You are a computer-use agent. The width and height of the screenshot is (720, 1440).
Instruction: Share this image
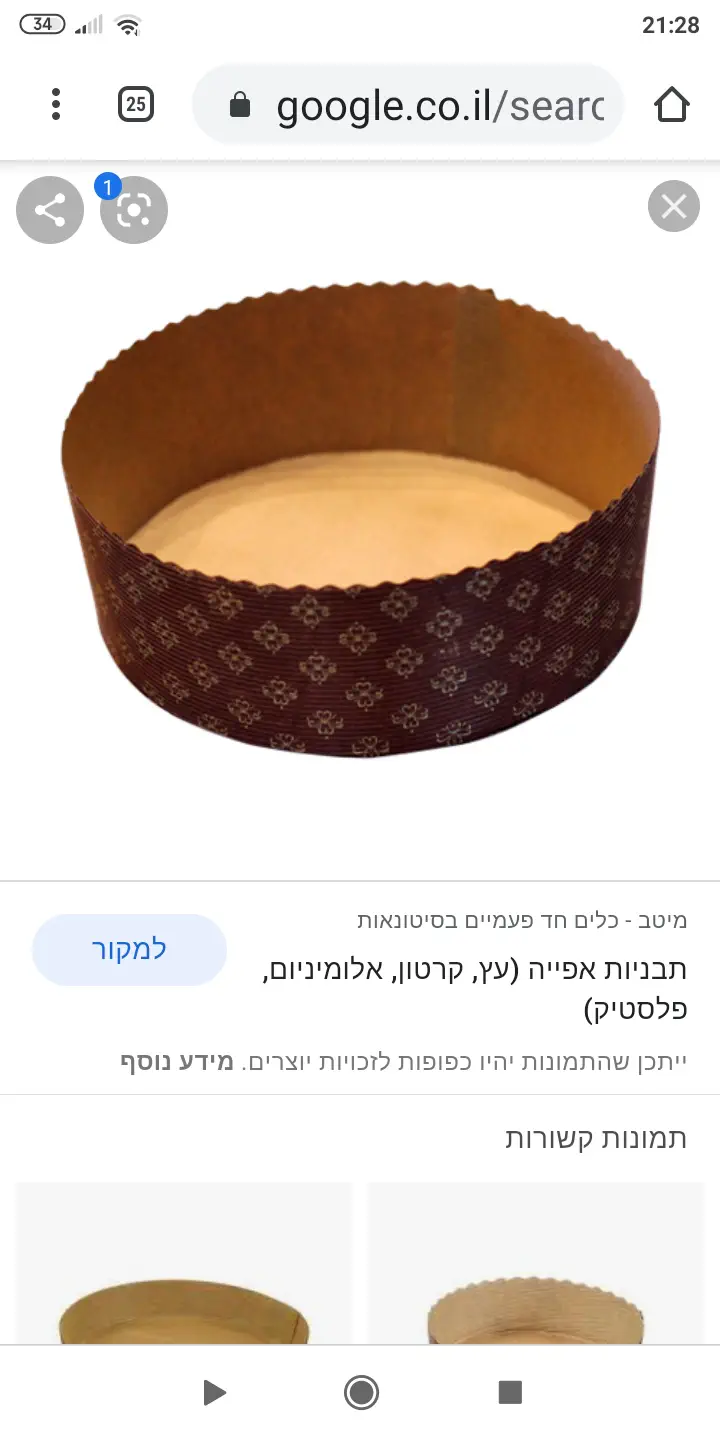tap(50, 210)
